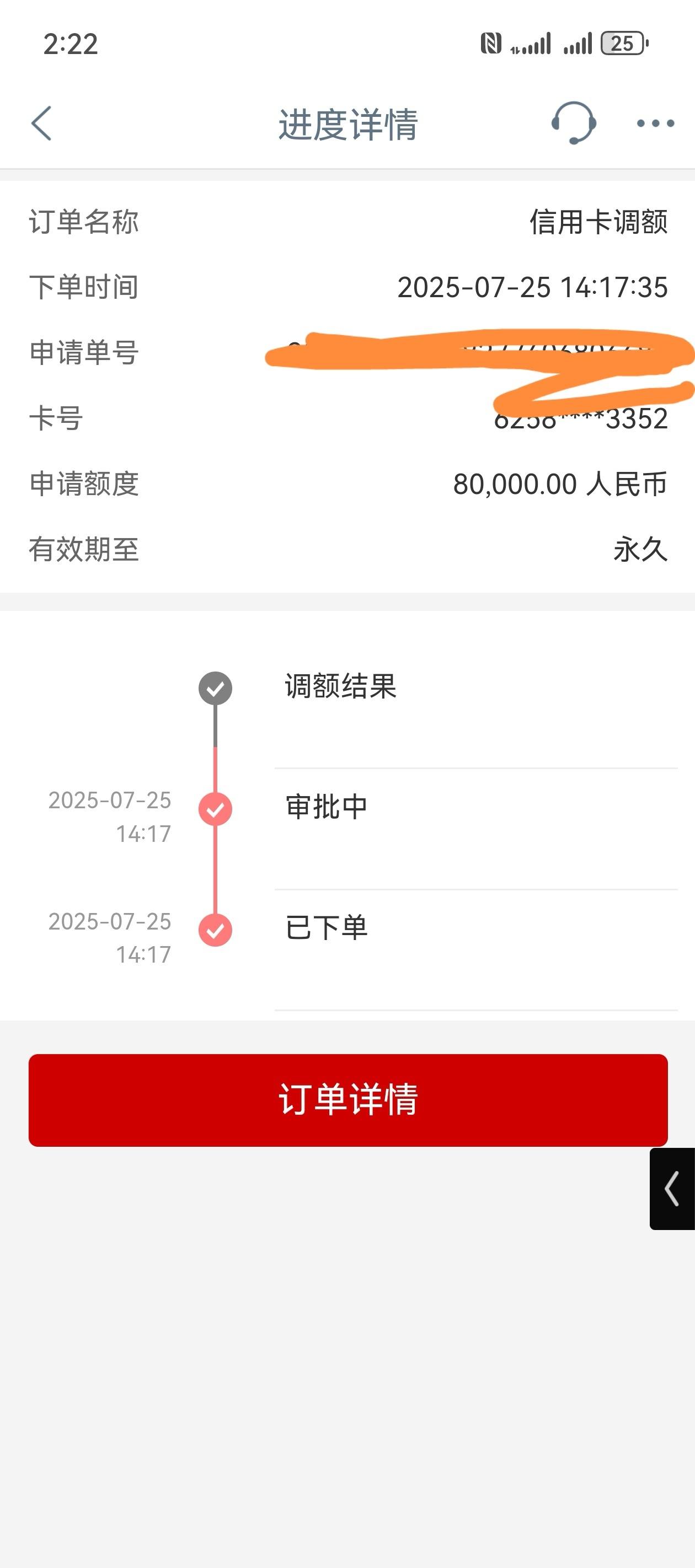
Task: Open the customer service headset icon
Action: pos(573,123)
